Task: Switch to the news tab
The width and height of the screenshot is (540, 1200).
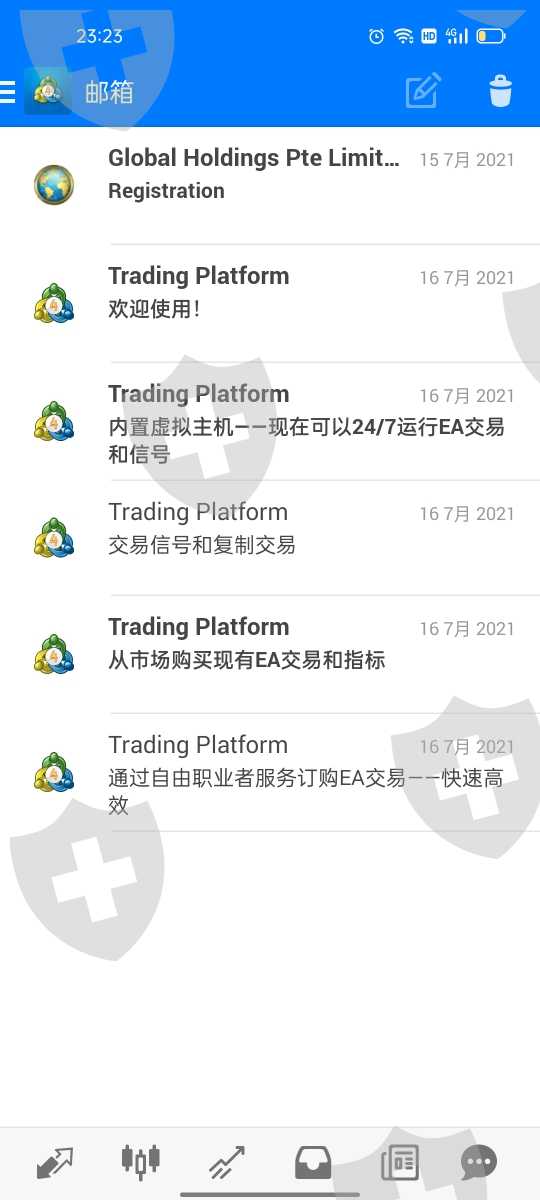Action: pyautogui.click(x=399, y=1163)
